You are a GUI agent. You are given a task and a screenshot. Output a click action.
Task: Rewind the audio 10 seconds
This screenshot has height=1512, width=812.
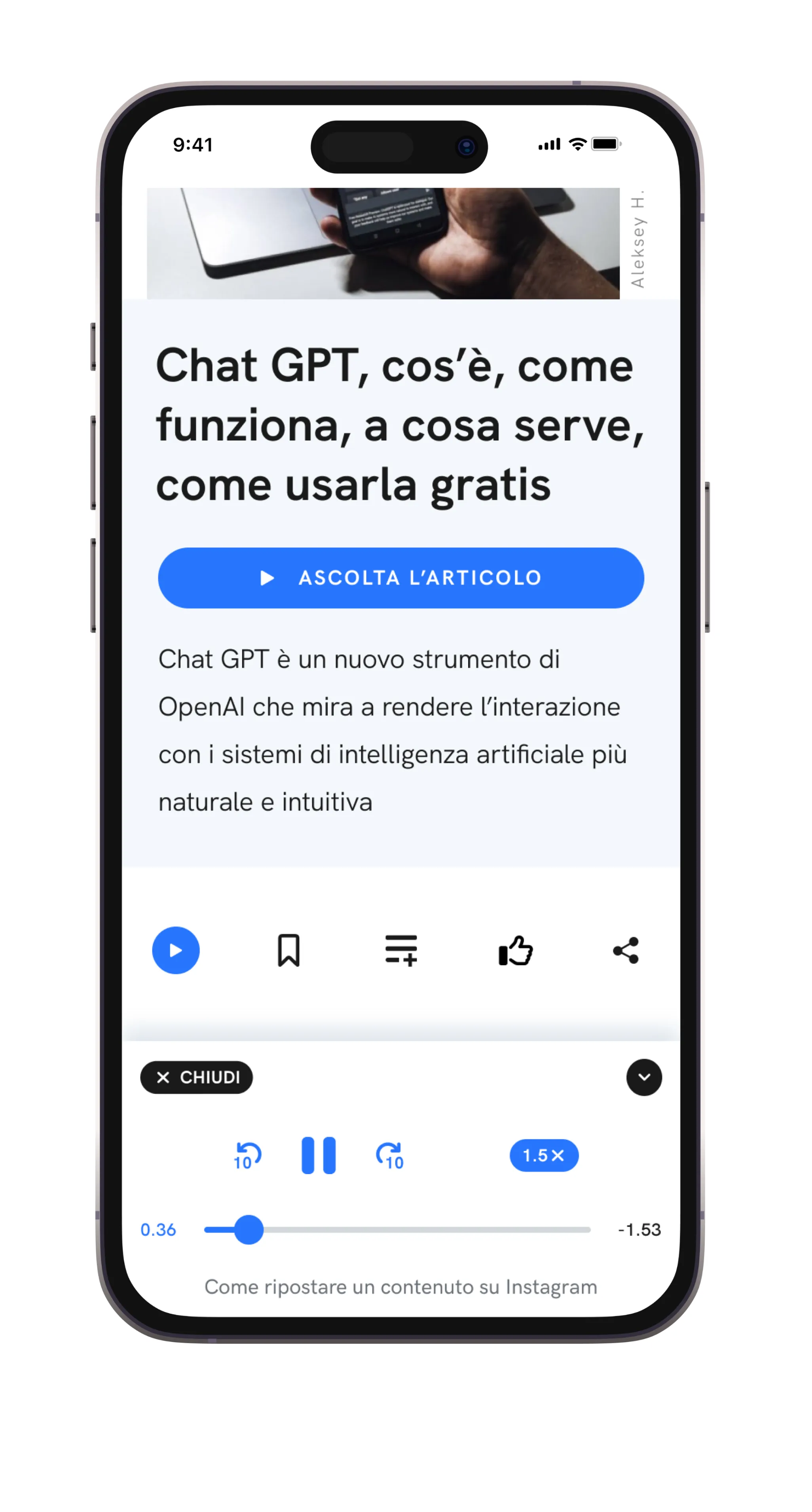point(247,1156)
